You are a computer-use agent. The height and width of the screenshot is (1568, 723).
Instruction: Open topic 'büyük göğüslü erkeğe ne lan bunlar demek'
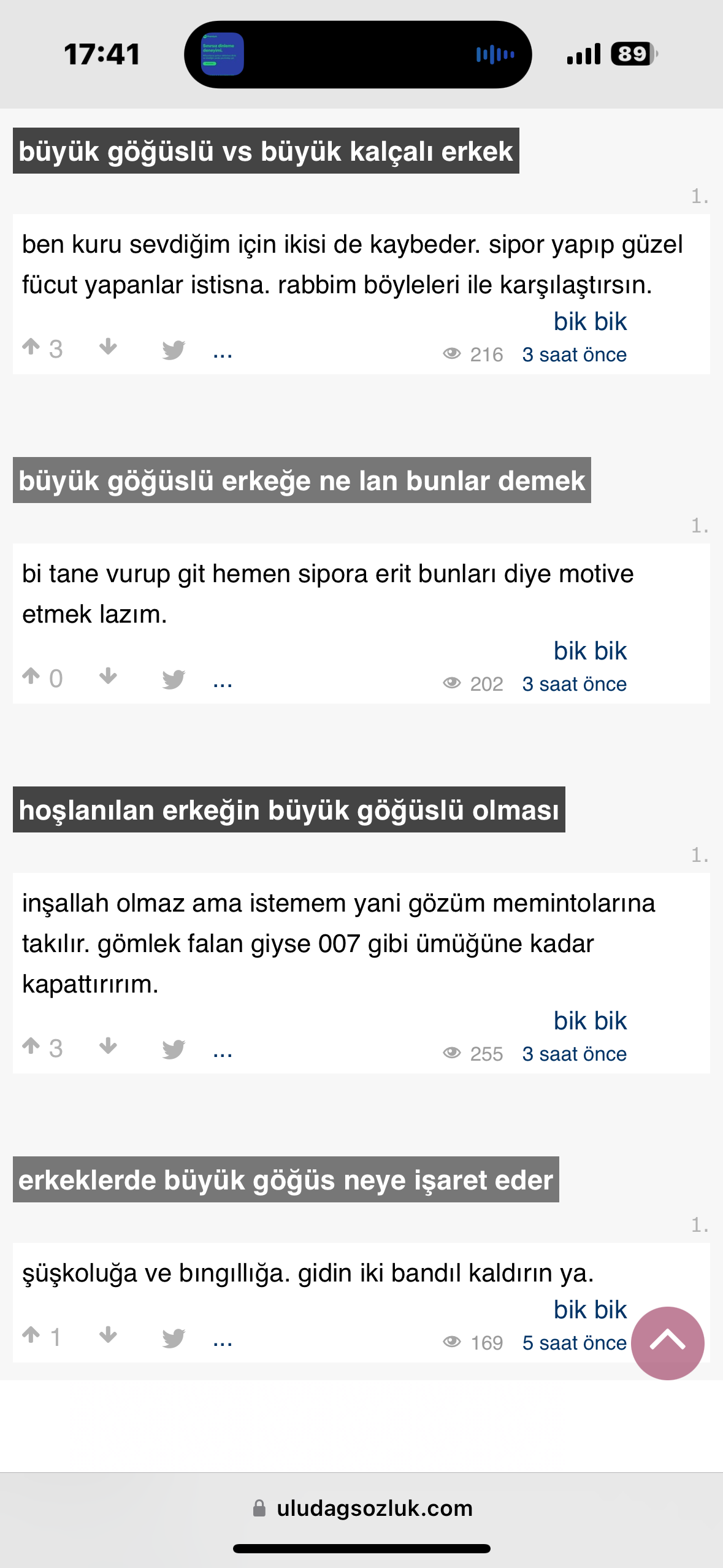pyautogui.click(x=301, y=481)
